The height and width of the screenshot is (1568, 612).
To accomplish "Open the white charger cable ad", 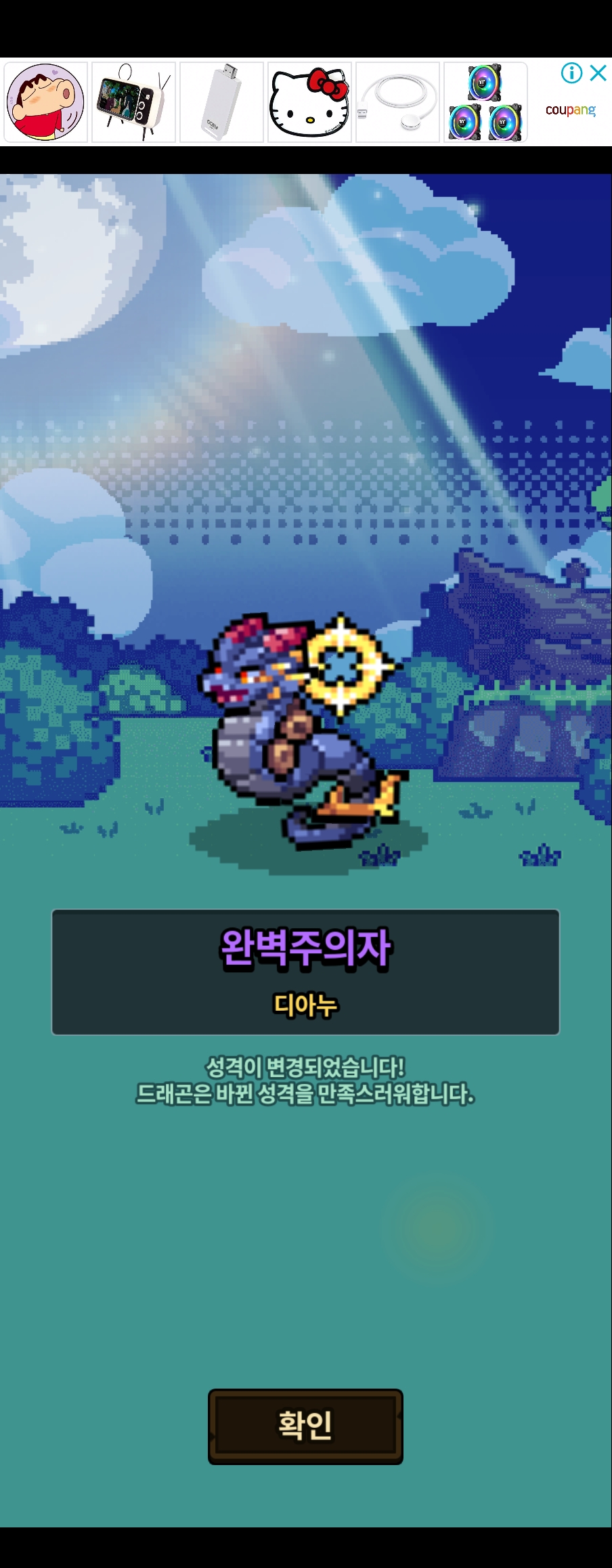I will (x=397, y=102).
